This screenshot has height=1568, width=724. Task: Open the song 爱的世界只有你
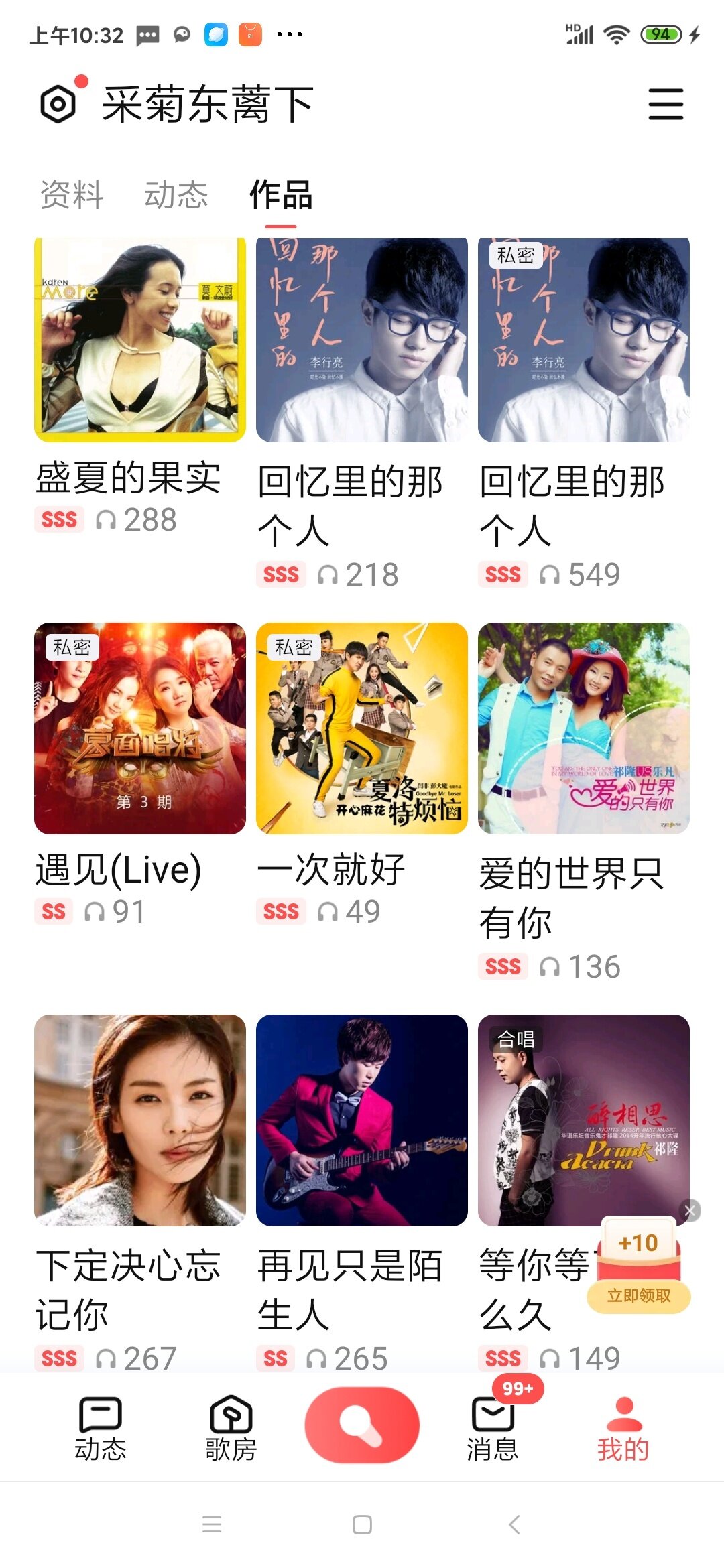point(583,728)
